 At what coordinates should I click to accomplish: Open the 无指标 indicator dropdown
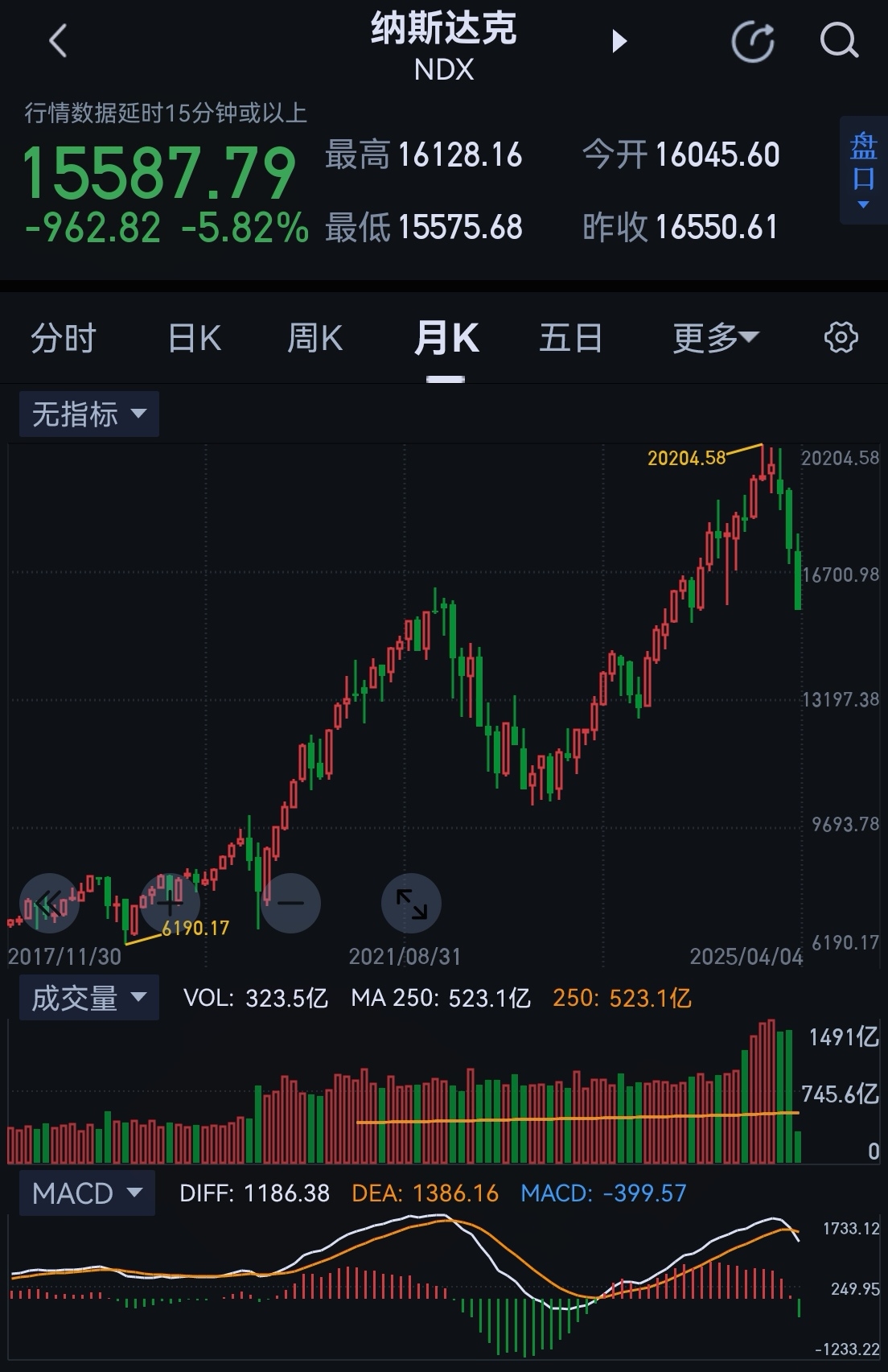pos(88,414)
